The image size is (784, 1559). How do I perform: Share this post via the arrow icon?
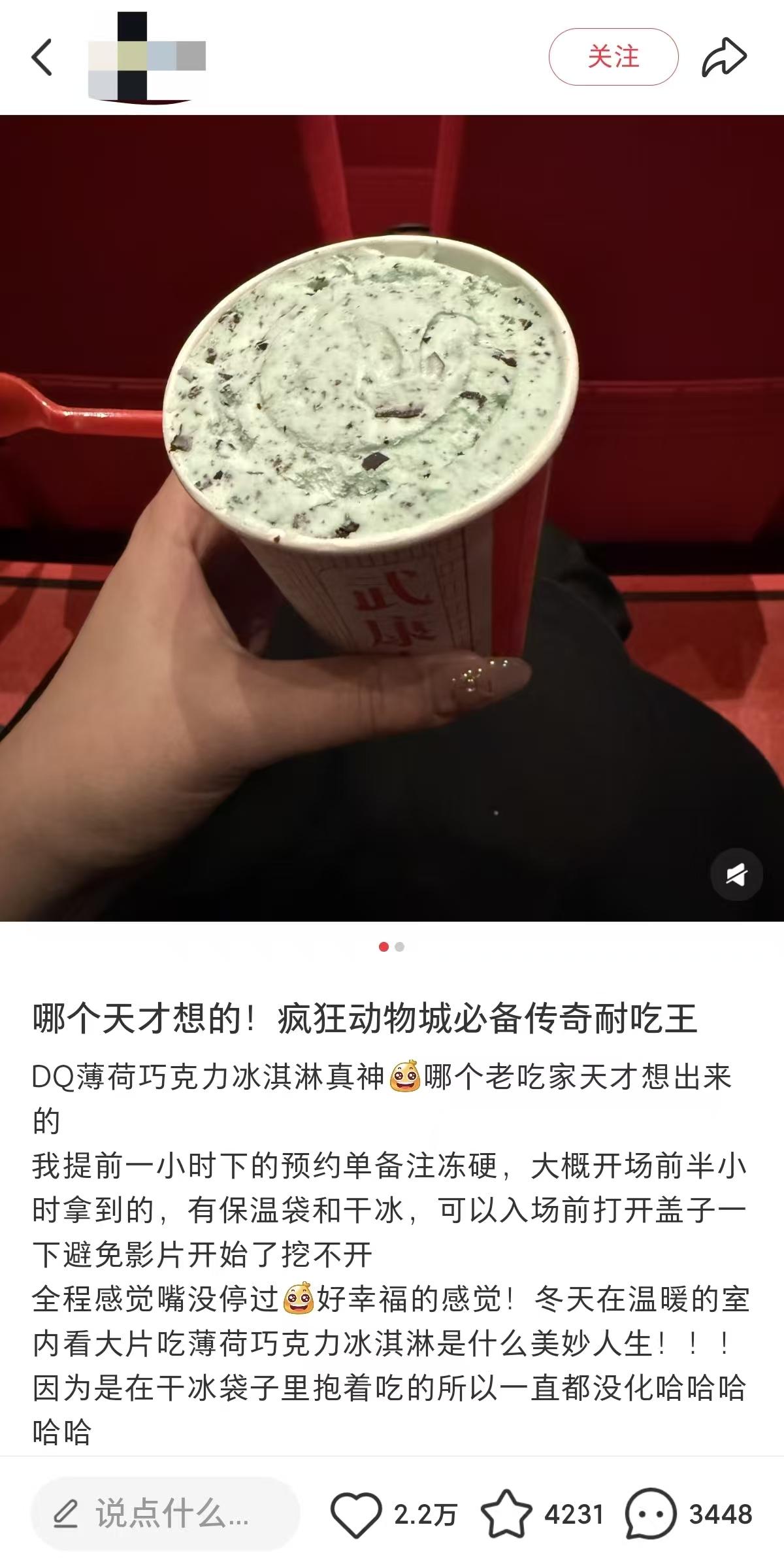(x=724, y=58)
